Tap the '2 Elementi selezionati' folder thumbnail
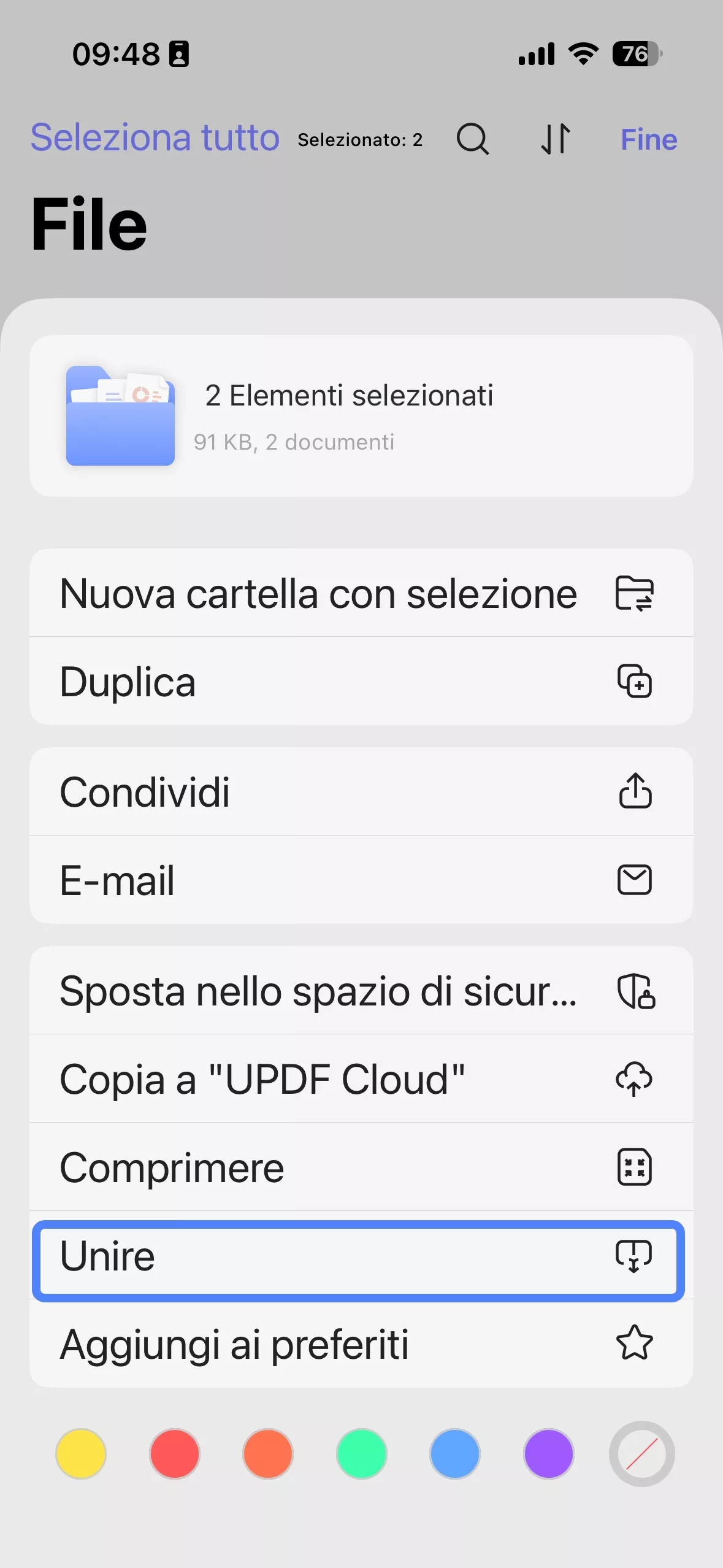Image resolution: width=723 pixels, height=1568 pixels. 120,416
